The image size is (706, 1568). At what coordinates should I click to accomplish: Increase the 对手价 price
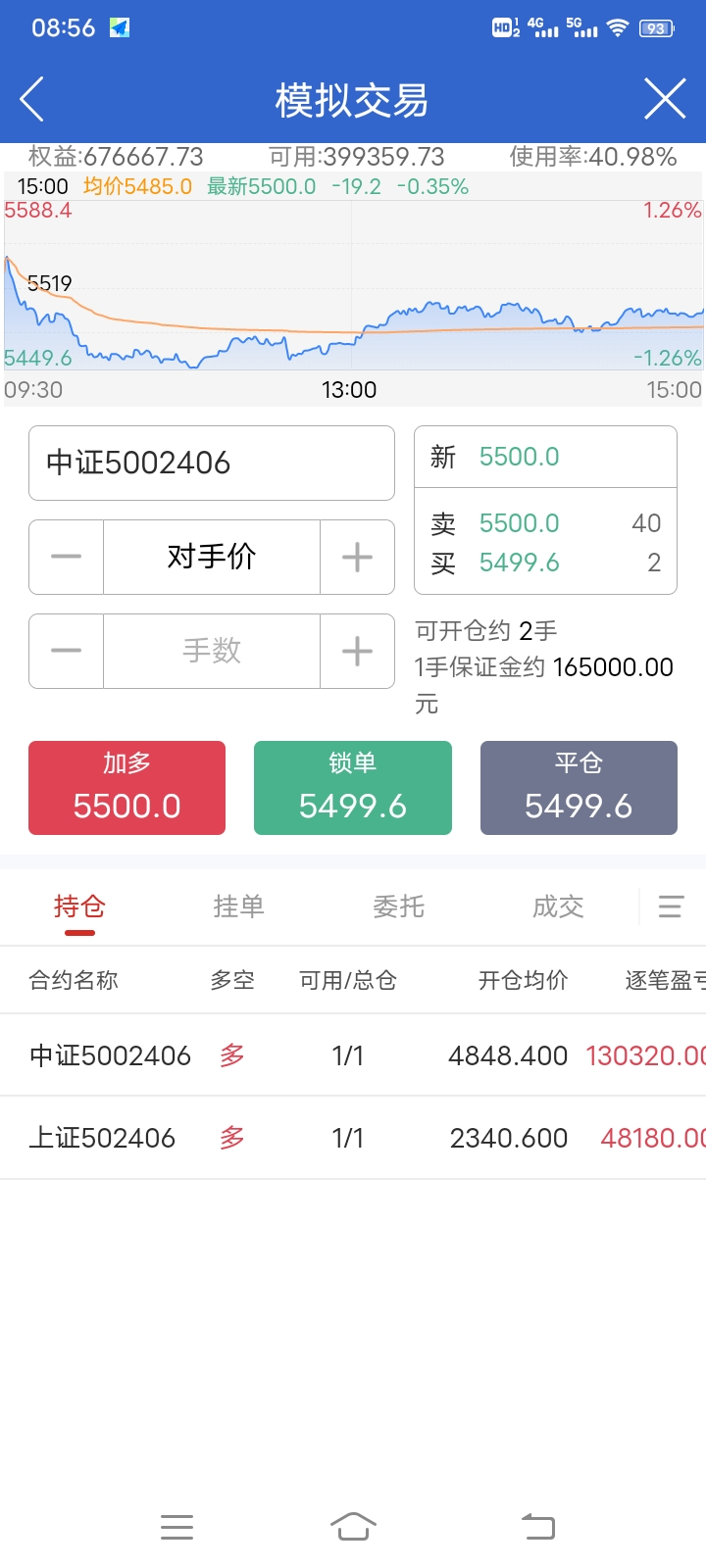click(x=357, y=557)
